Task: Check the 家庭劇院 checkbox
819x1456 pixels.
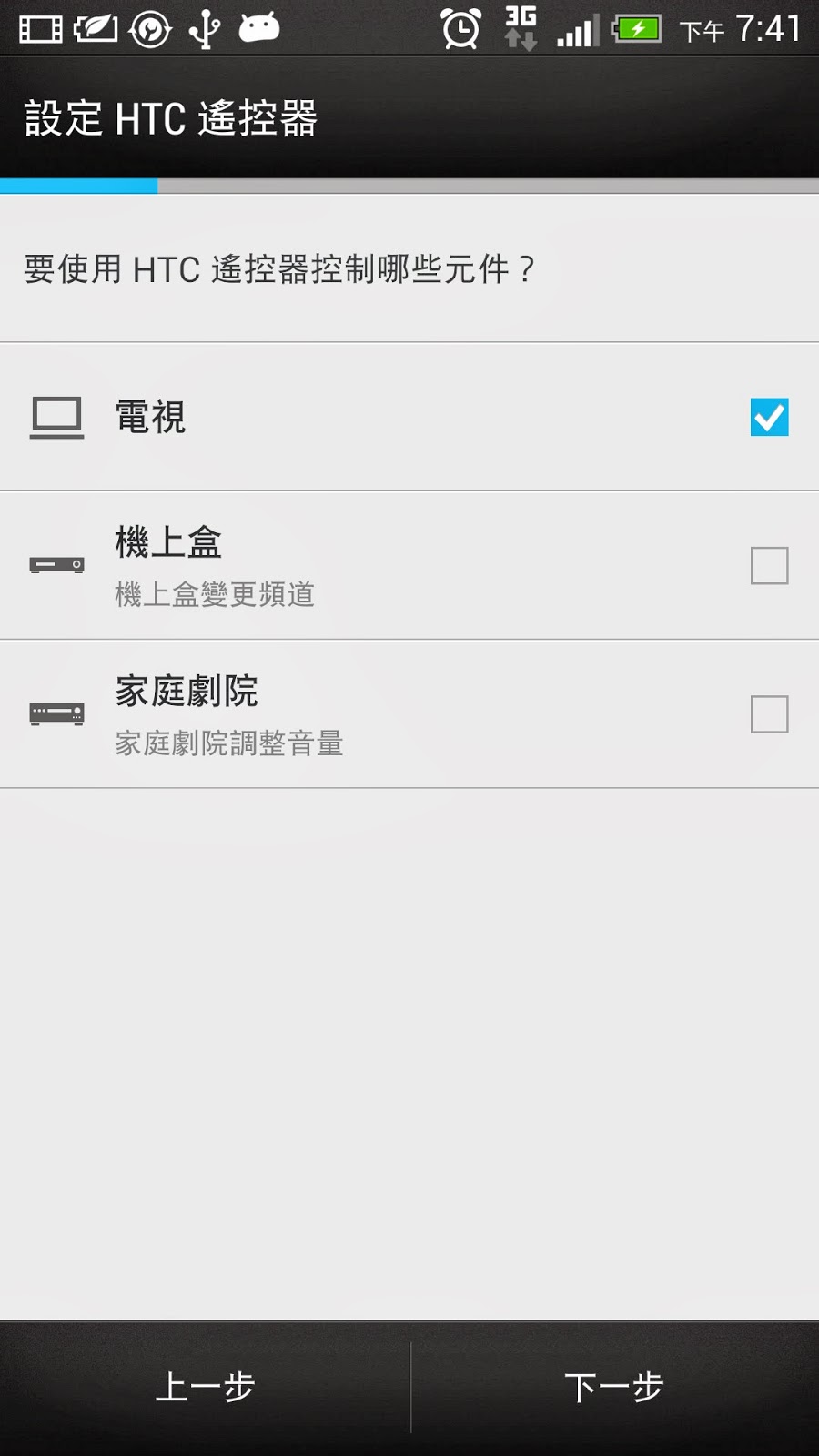Action: point(769,714)
